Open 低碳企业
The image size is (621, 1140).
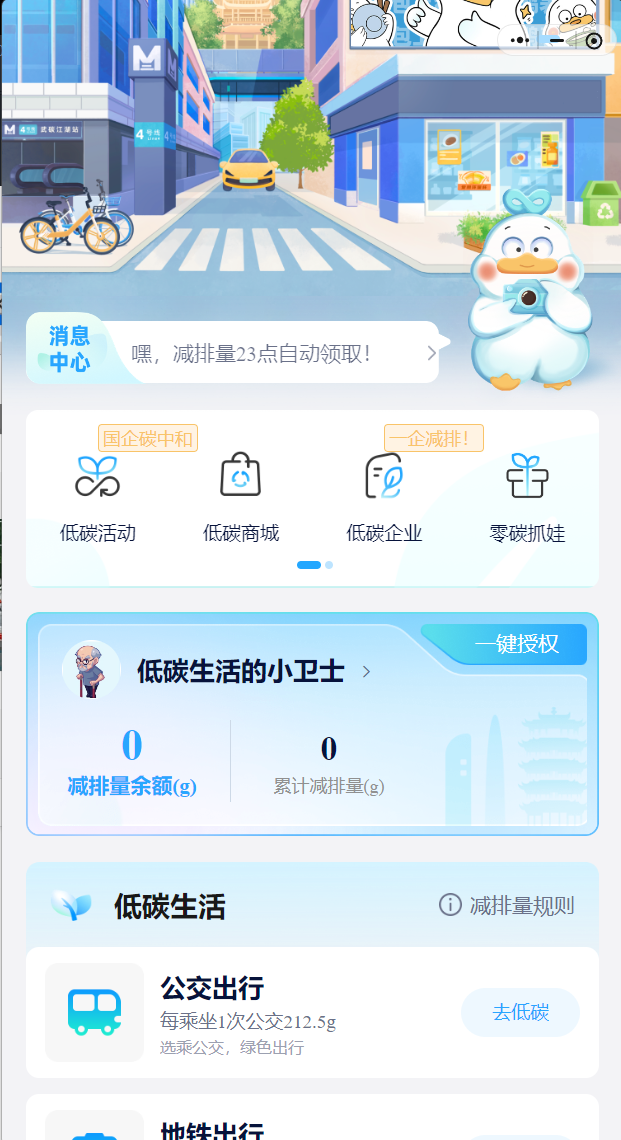coord(384,496)
